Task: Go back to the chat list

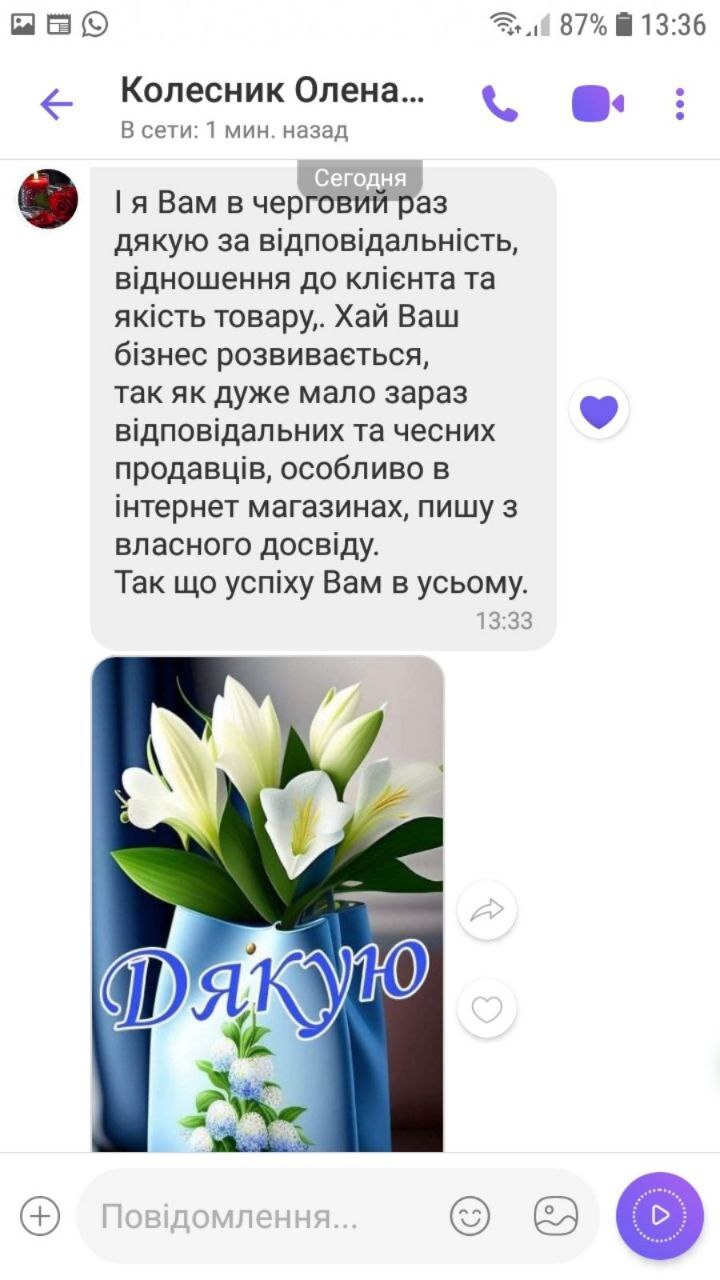Action: click(56, 104)
